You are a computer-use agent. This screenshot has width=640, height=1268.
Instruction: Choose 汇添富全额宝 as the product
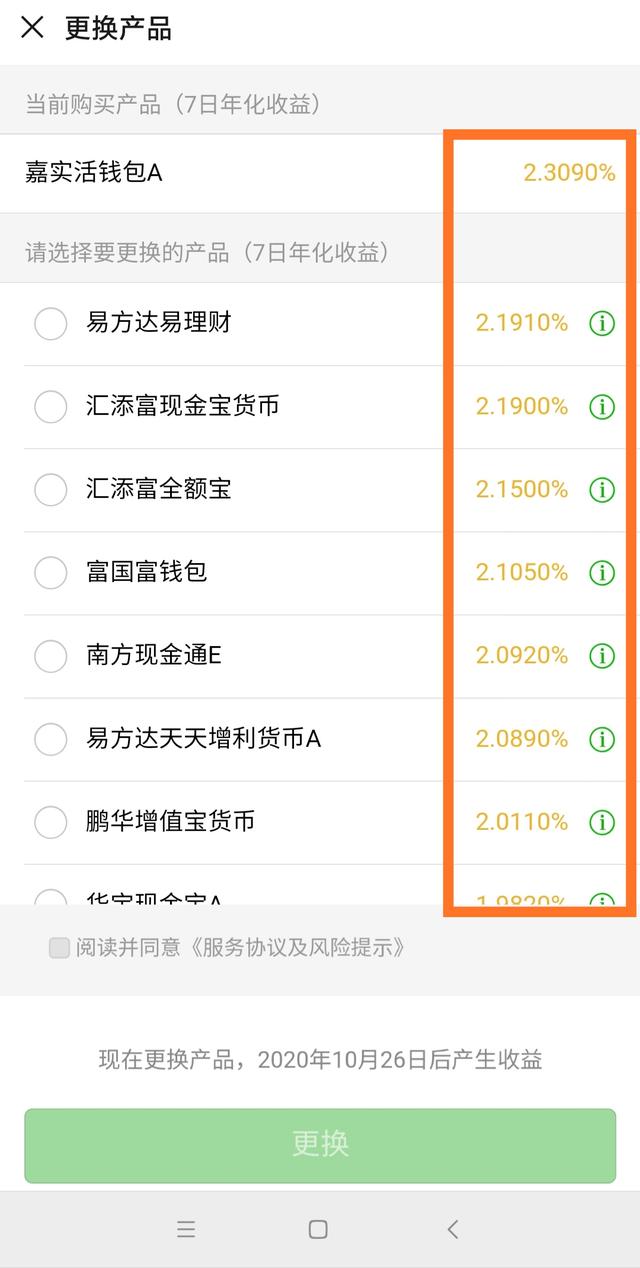50,489
